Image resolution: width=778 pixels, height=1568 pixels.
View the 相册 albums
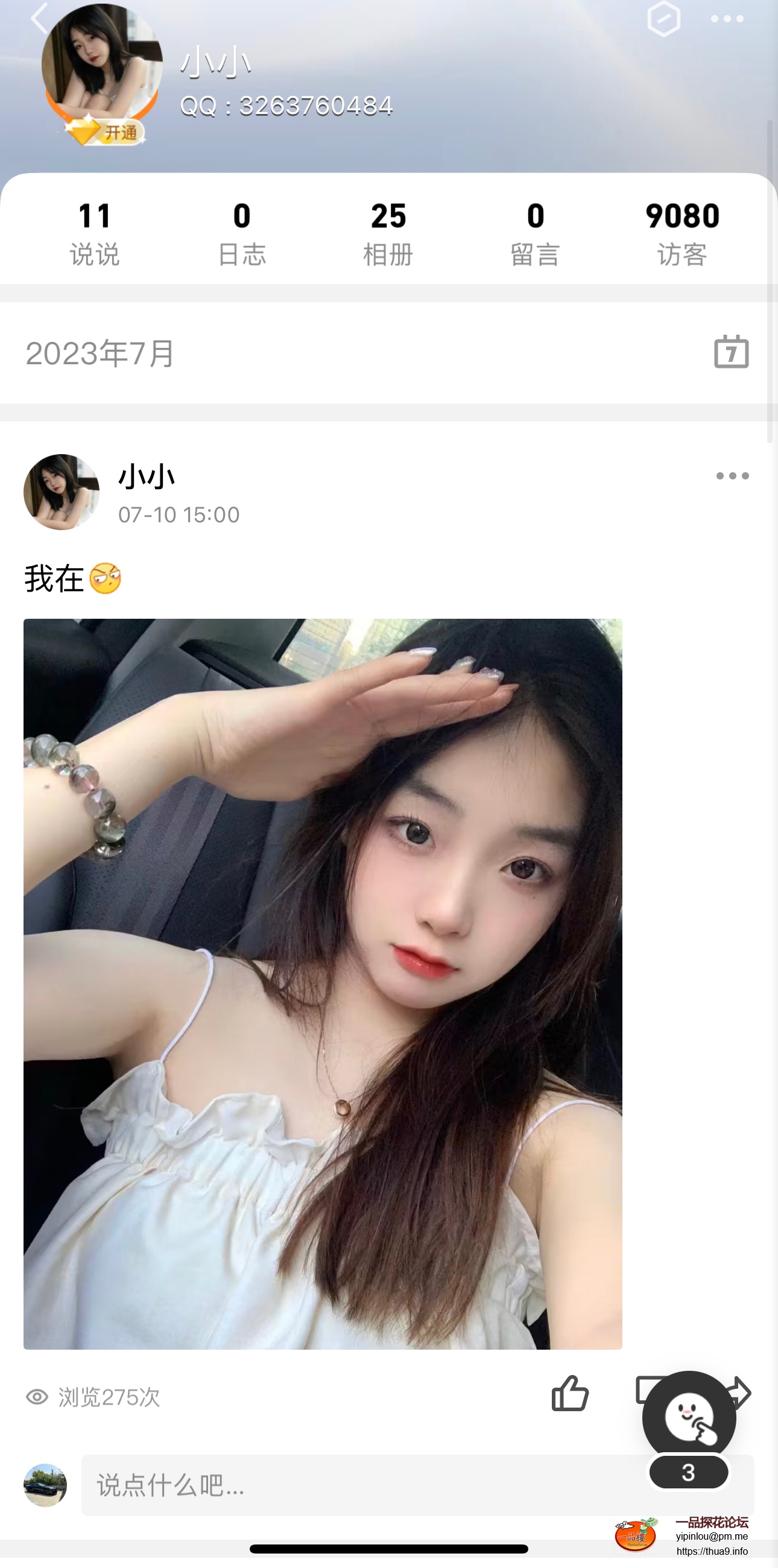pos(388,234)
